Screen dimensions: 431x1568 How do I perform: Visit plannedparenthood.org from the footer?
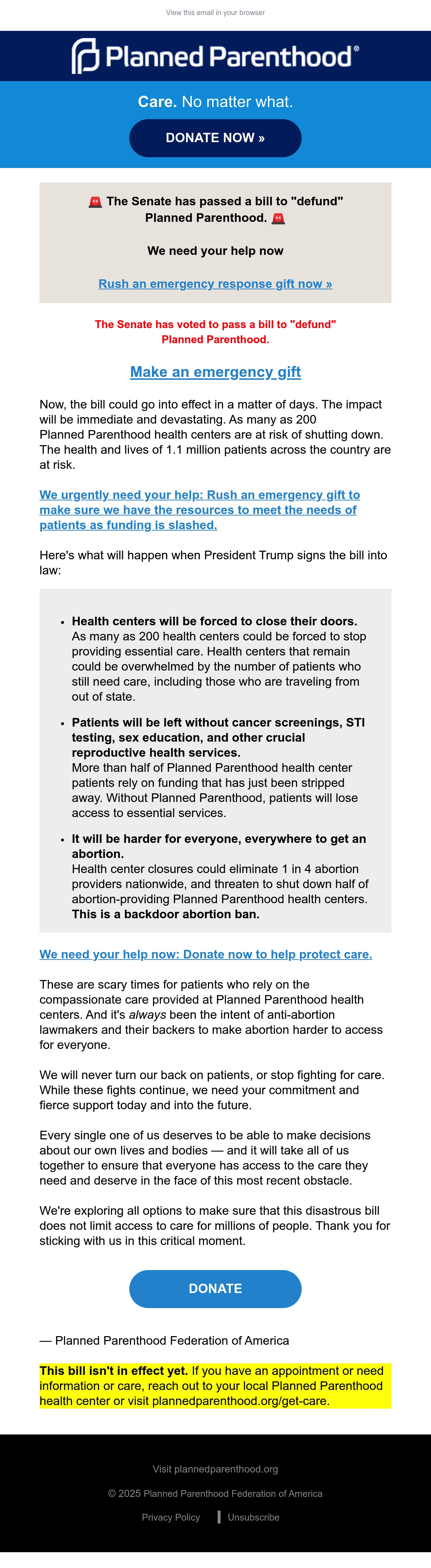[215, 1469]
